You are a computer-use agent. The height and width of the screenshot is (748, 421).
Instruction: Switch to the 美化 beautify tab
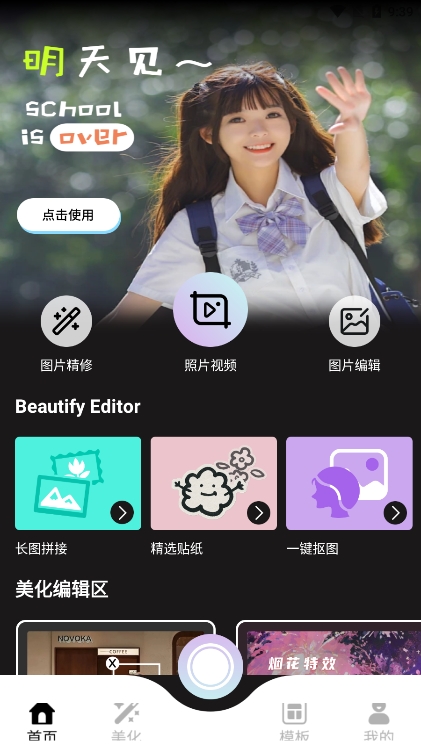point(126,722)
